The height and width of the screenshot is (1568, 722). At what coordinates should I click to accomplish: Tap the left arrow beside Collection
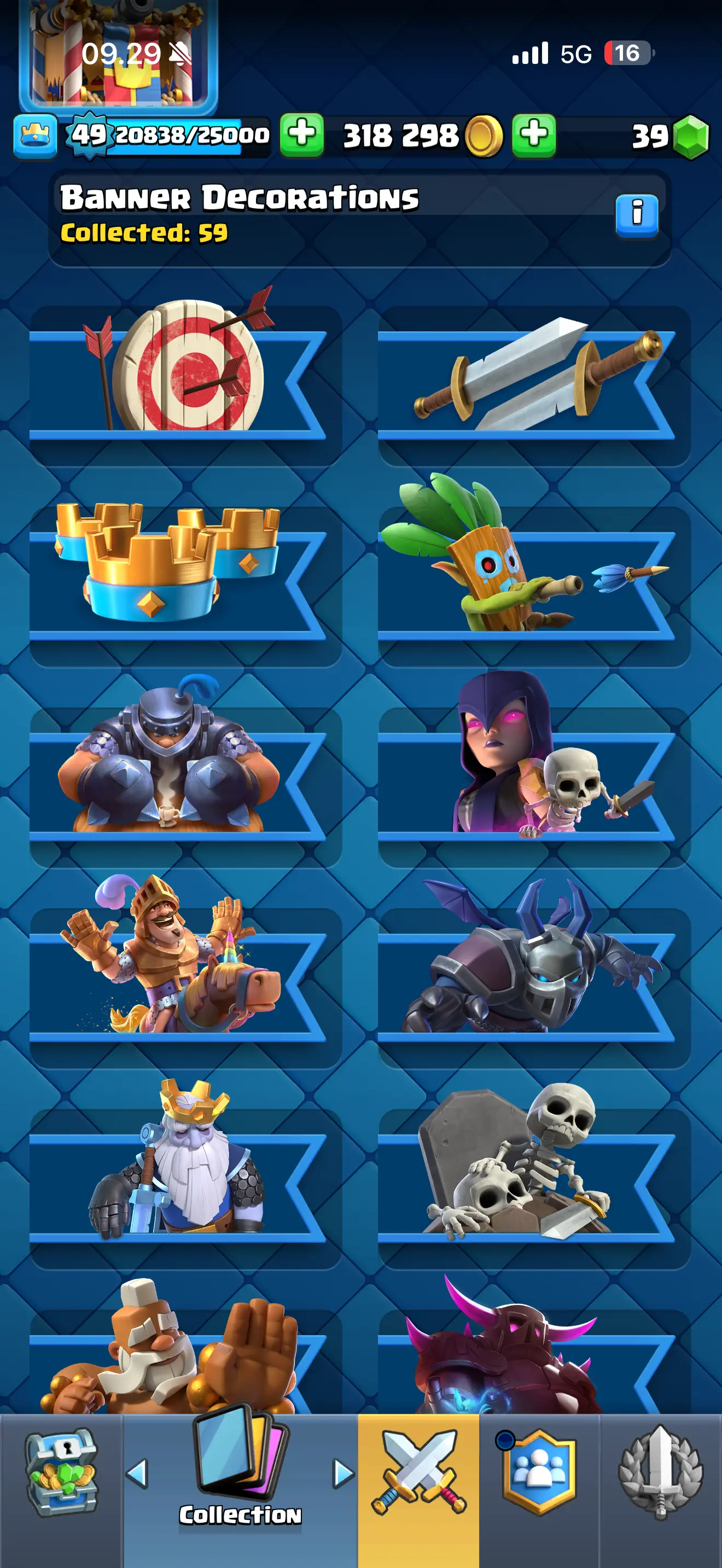pyautogui.click(x=137, y=1473)
